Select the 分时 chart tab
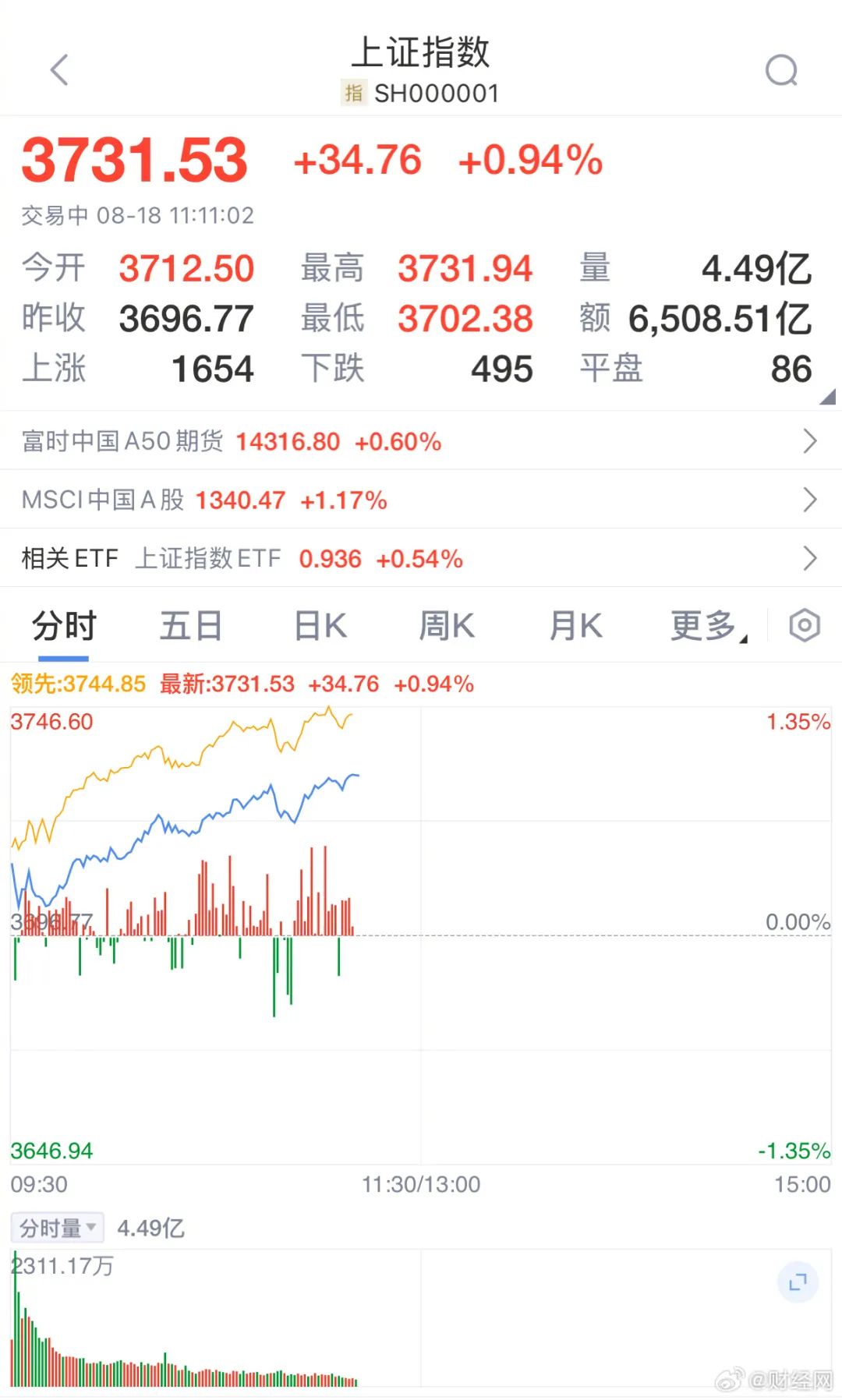842x1400 pixels. click(64, 626)
